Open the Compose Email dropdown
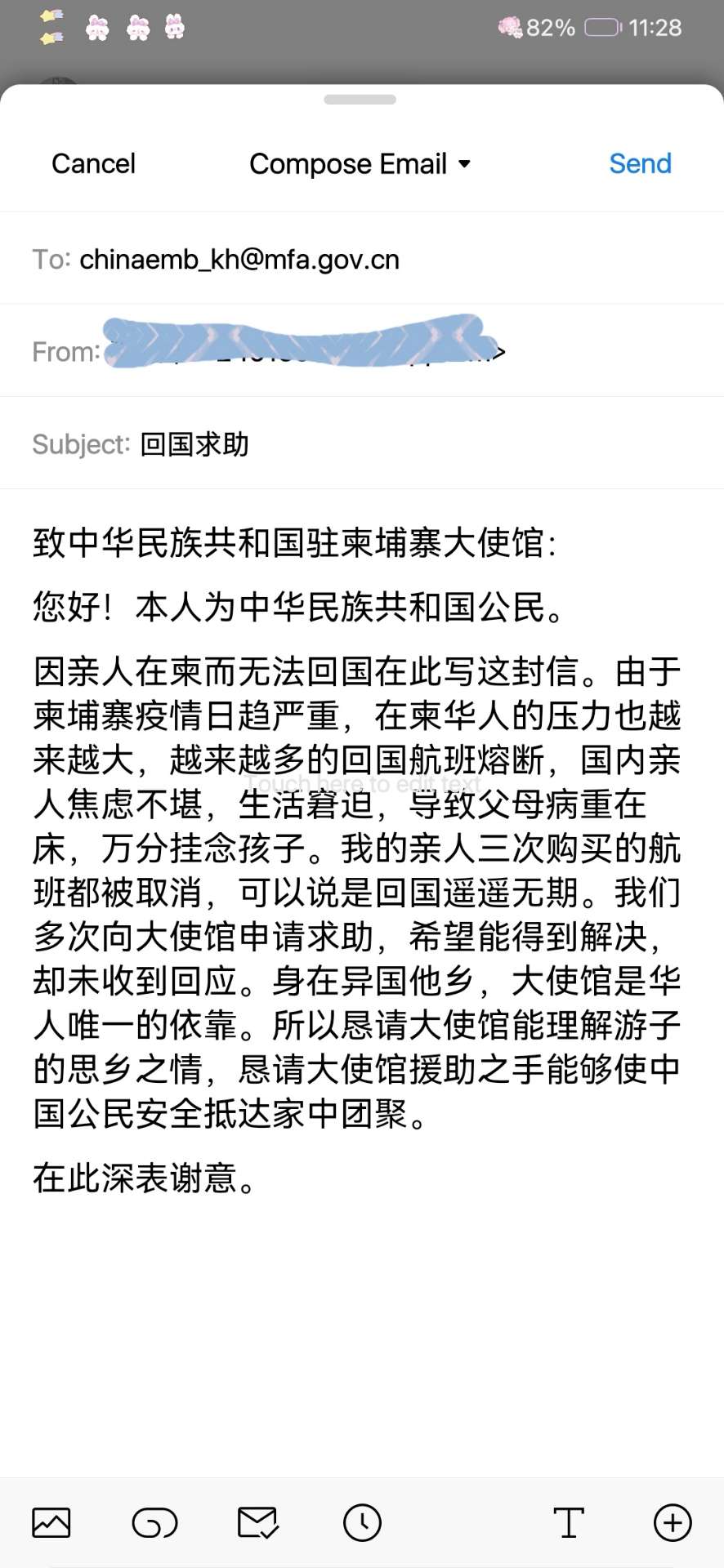 [360, 163]
